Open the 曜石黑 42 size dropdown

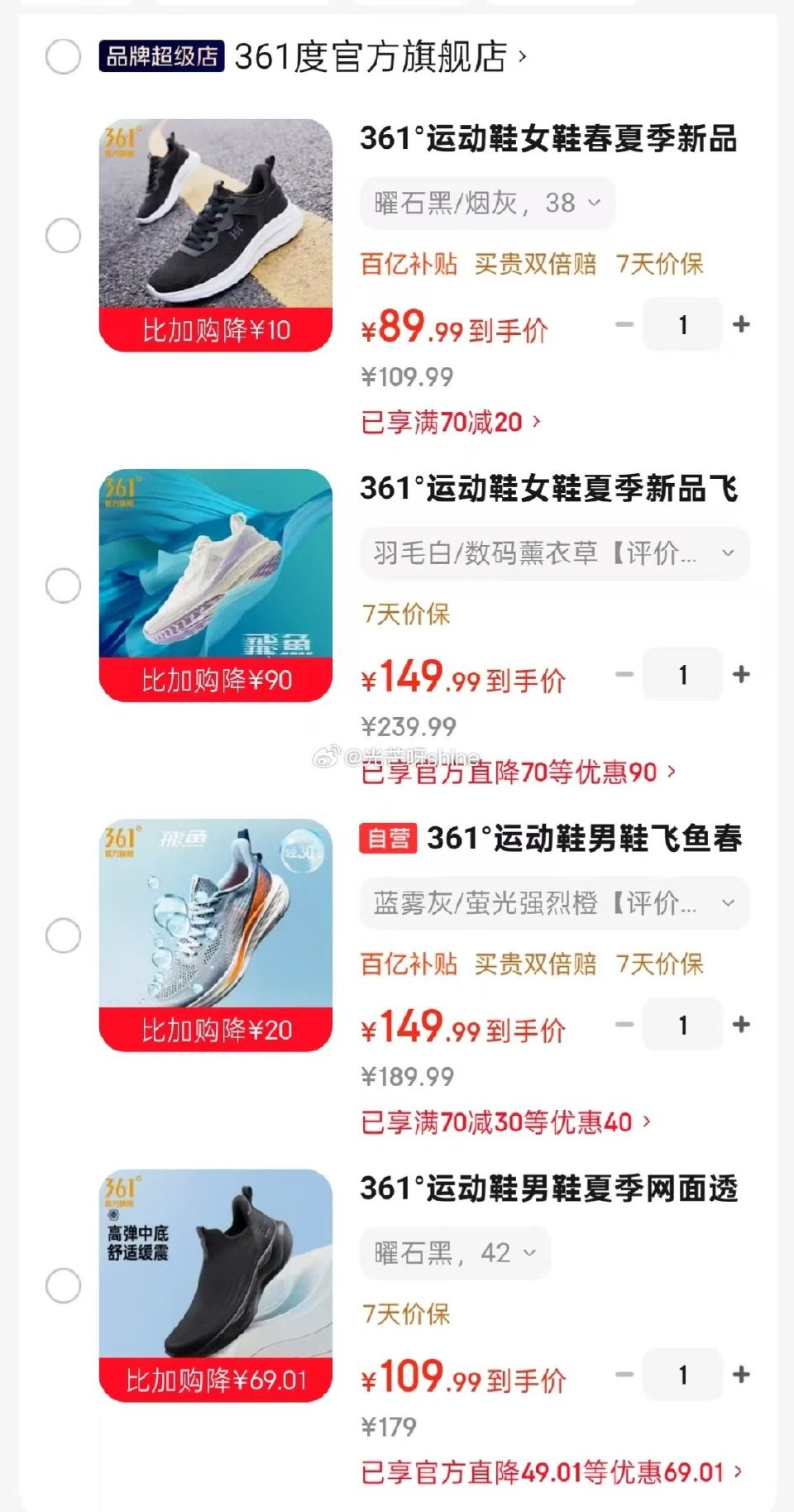click(455, 1253)
